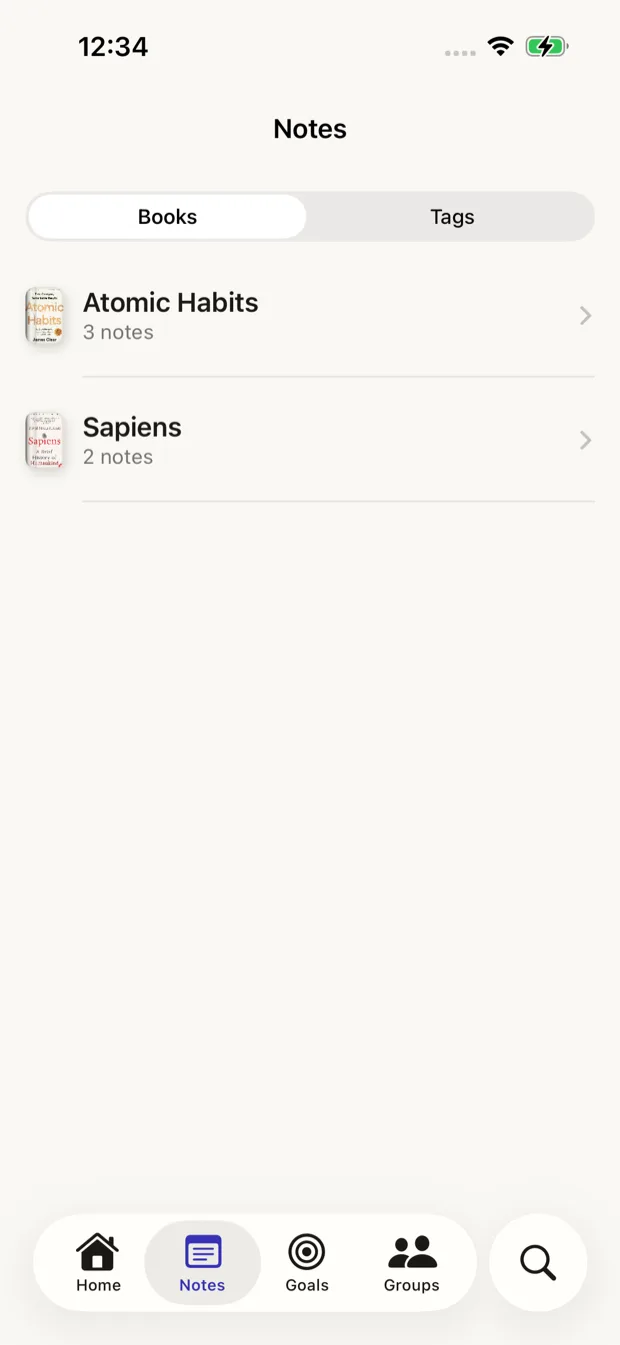The width and height of the screenshot is (620, 1345).
Task: Go to the Home tab
Action: click(98, 1263)
